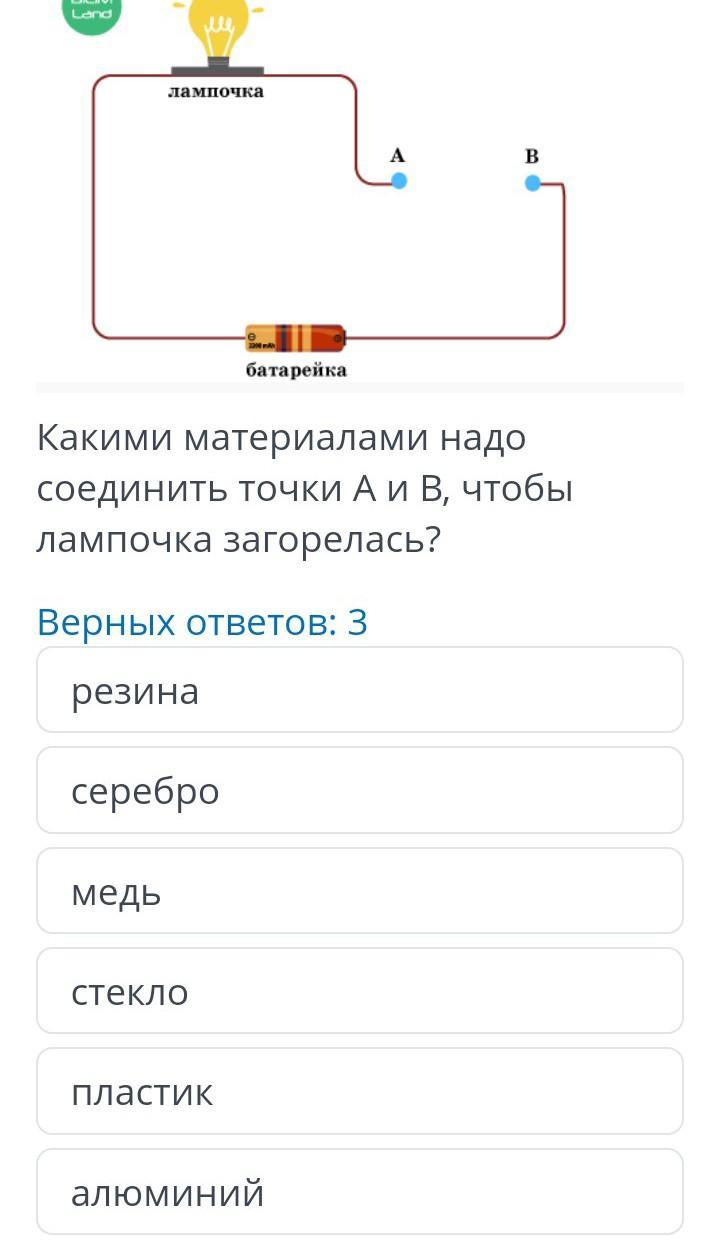The image size is (720, 1256).
Task: Mark пластик as an answer
Action: tap(360, 1091)
